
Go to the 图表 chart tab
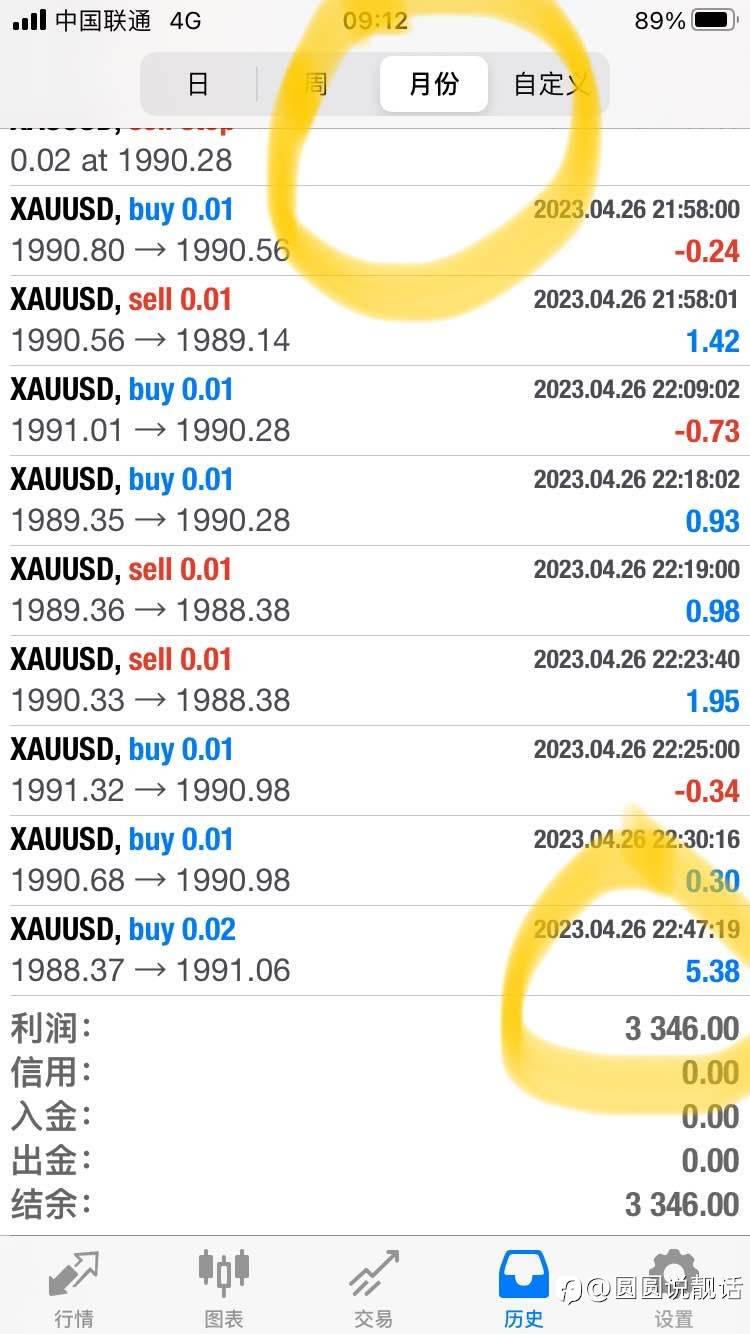coord(224,1288)
